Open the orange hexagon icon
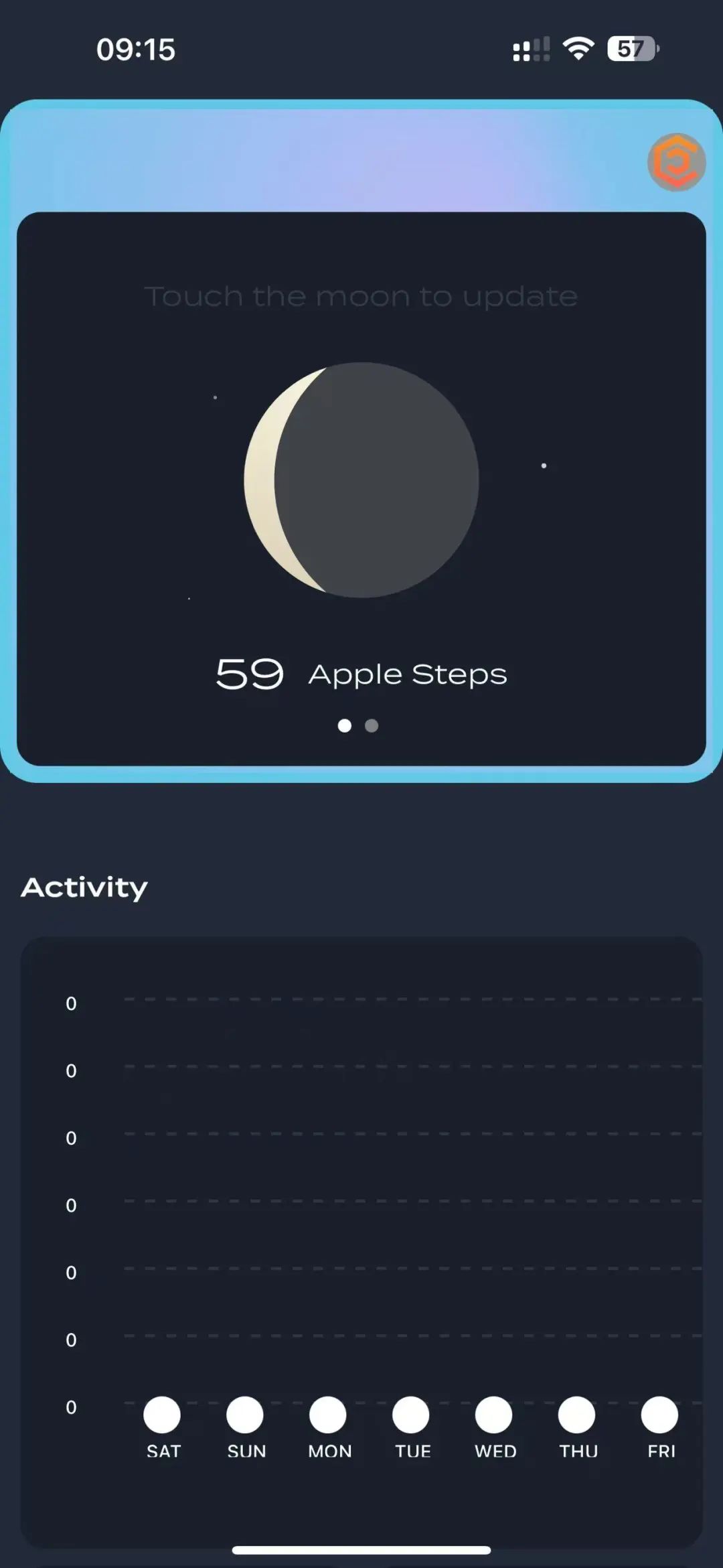723x1568 pixels. click(676, 163)
